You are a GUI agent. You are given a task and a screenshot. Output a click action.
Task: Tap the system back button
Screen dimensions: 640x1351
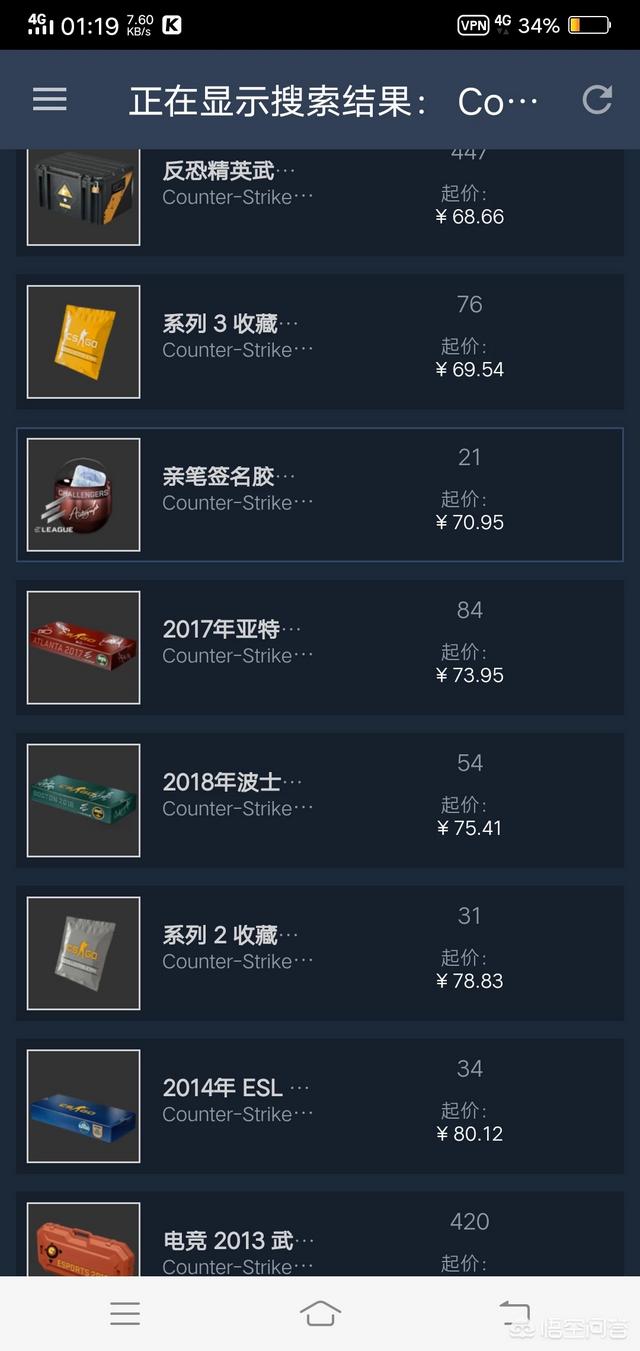pos(514,1313)
